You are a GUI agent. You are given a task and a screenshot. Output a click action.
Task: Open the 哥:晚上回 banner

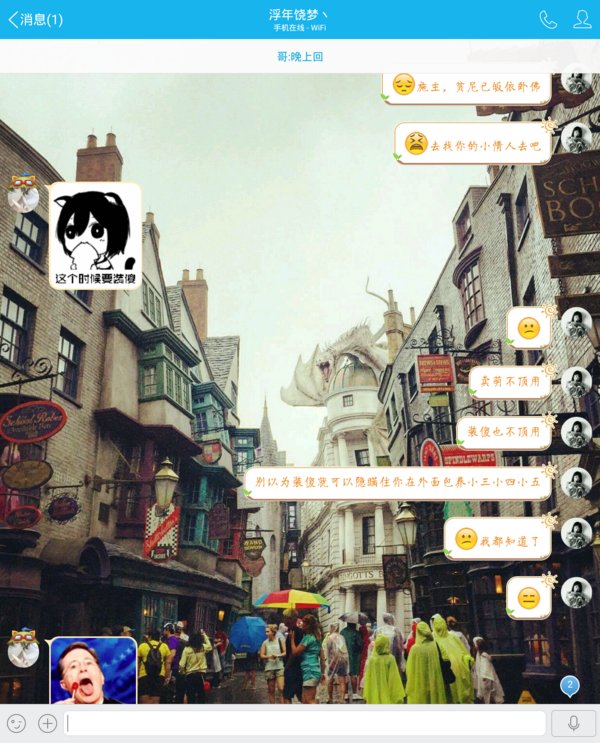point(300,57)
